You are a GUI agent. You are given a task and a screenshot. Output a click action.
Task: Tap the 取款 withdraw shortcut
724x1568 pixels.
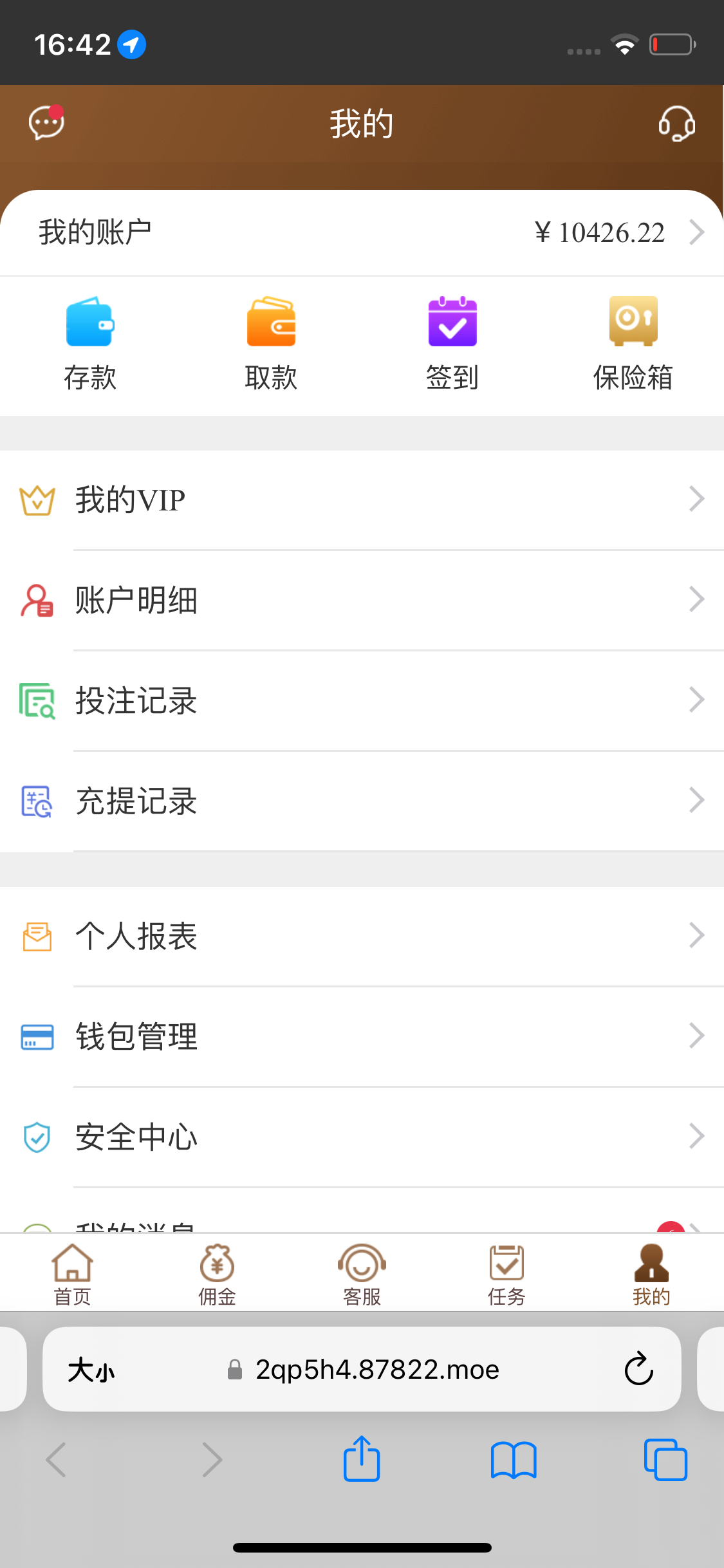(271, 344)
